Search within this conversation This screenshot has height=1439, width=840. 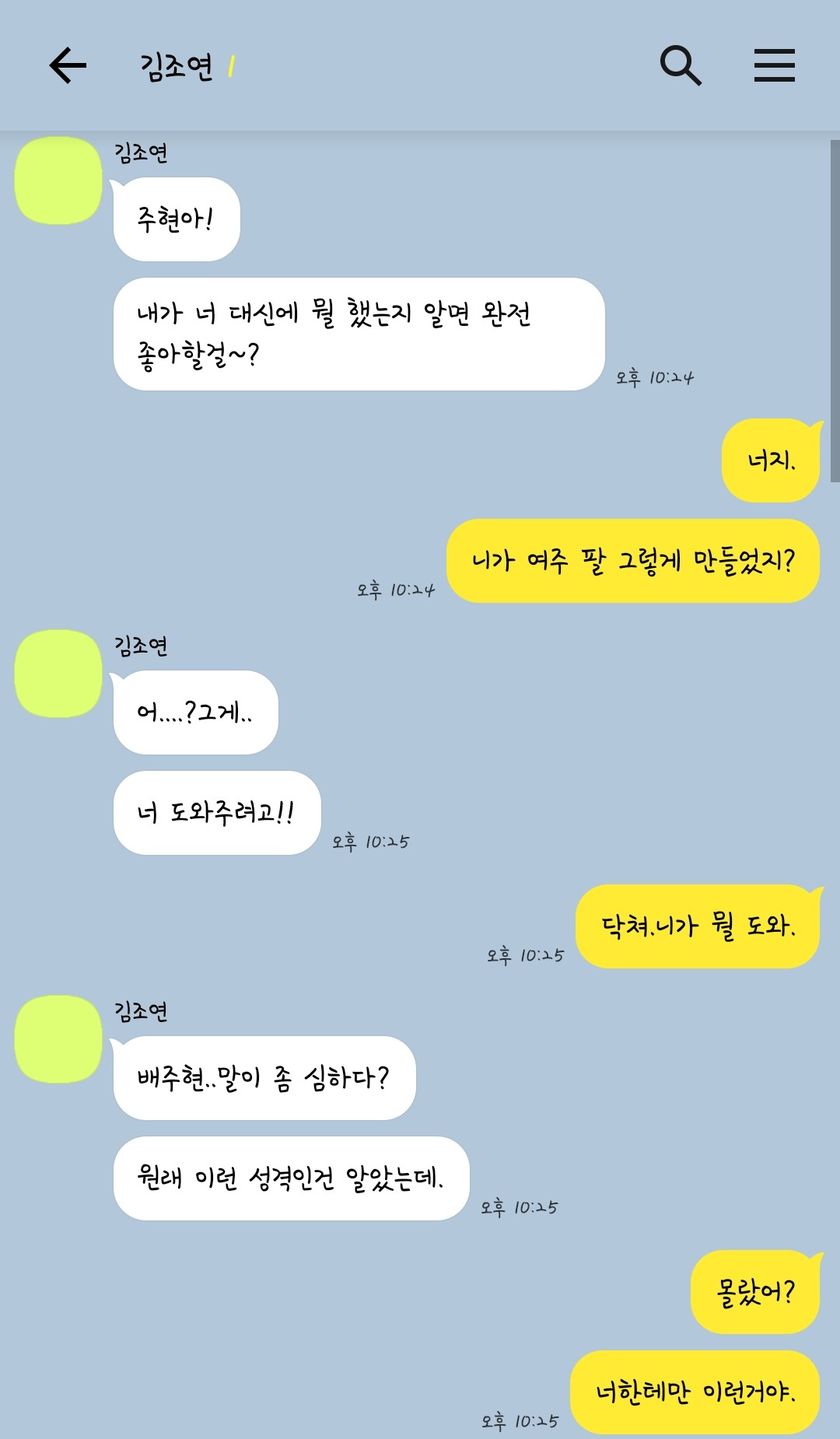(x=681, y=65)
